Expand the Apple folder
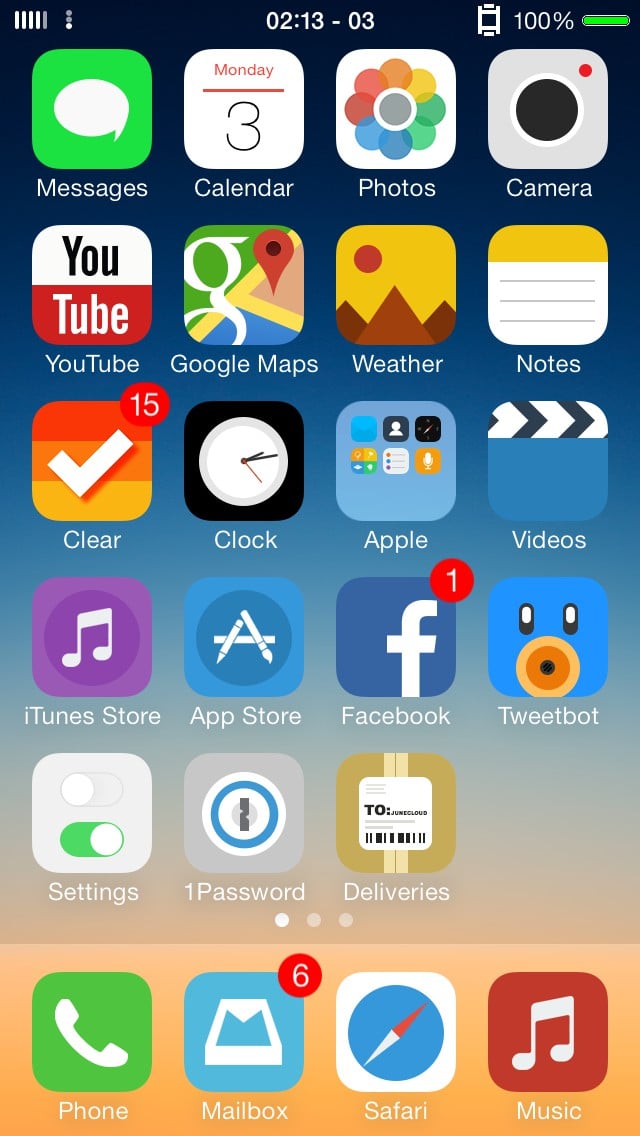The width and height of the screenshot is (640, 1136). pos(396,461)
